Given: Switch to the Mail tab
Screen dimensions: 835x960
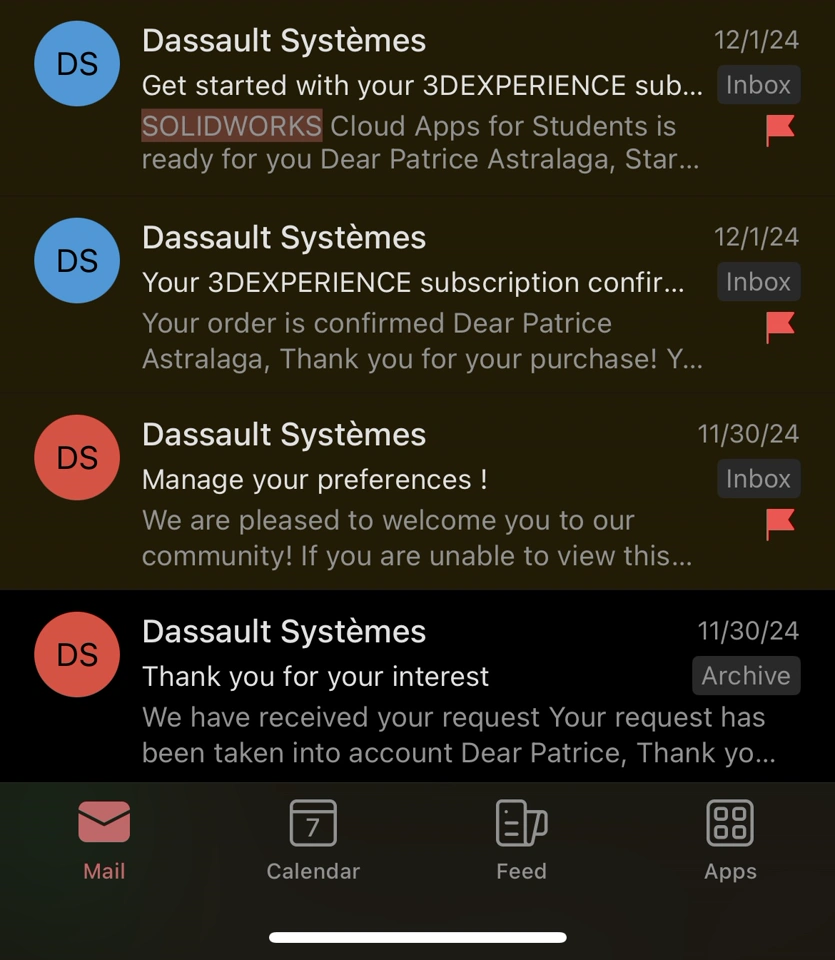Looking at the screenshot, I should click(x=104, y=840).
